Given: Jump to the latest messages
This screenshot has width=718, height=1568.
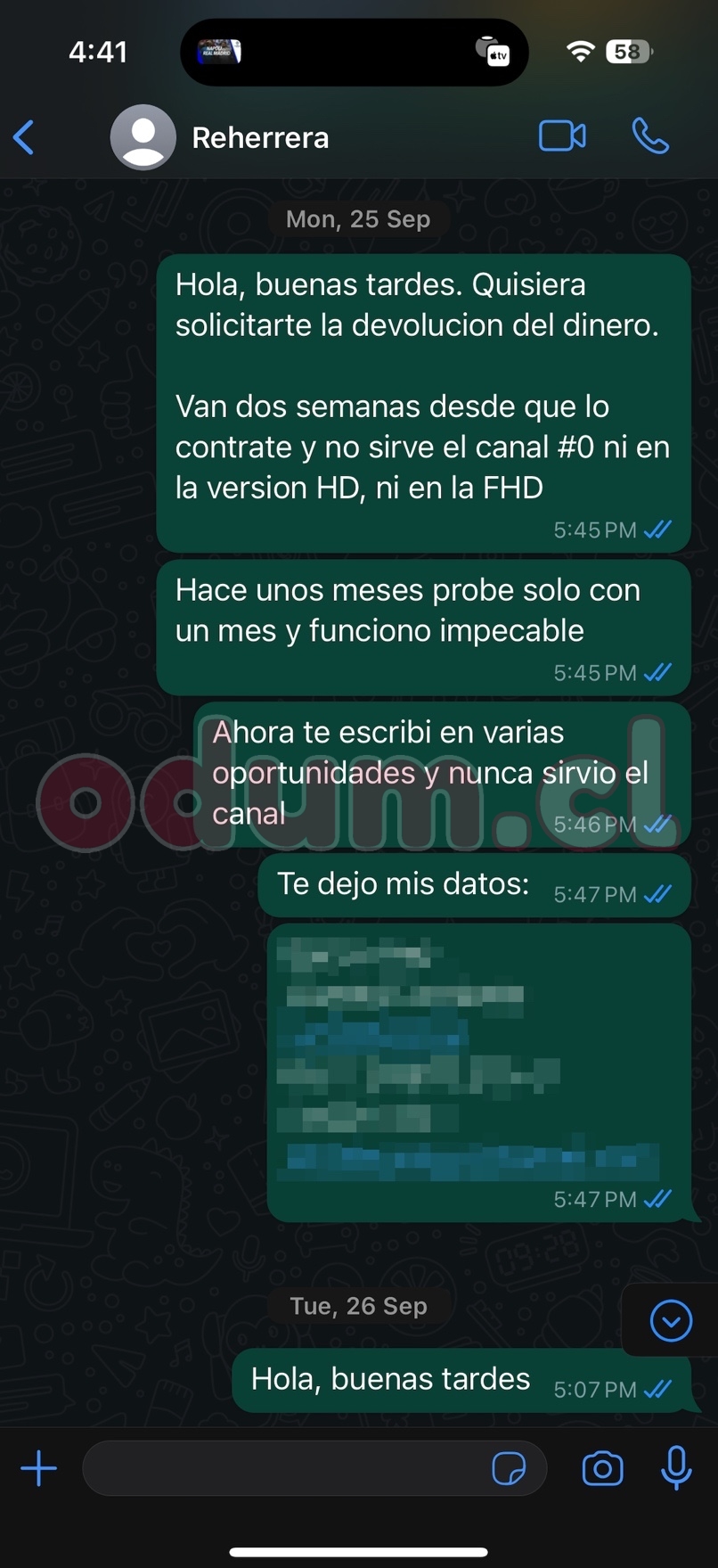Looking at the screenshot, I should (671, 1320).
